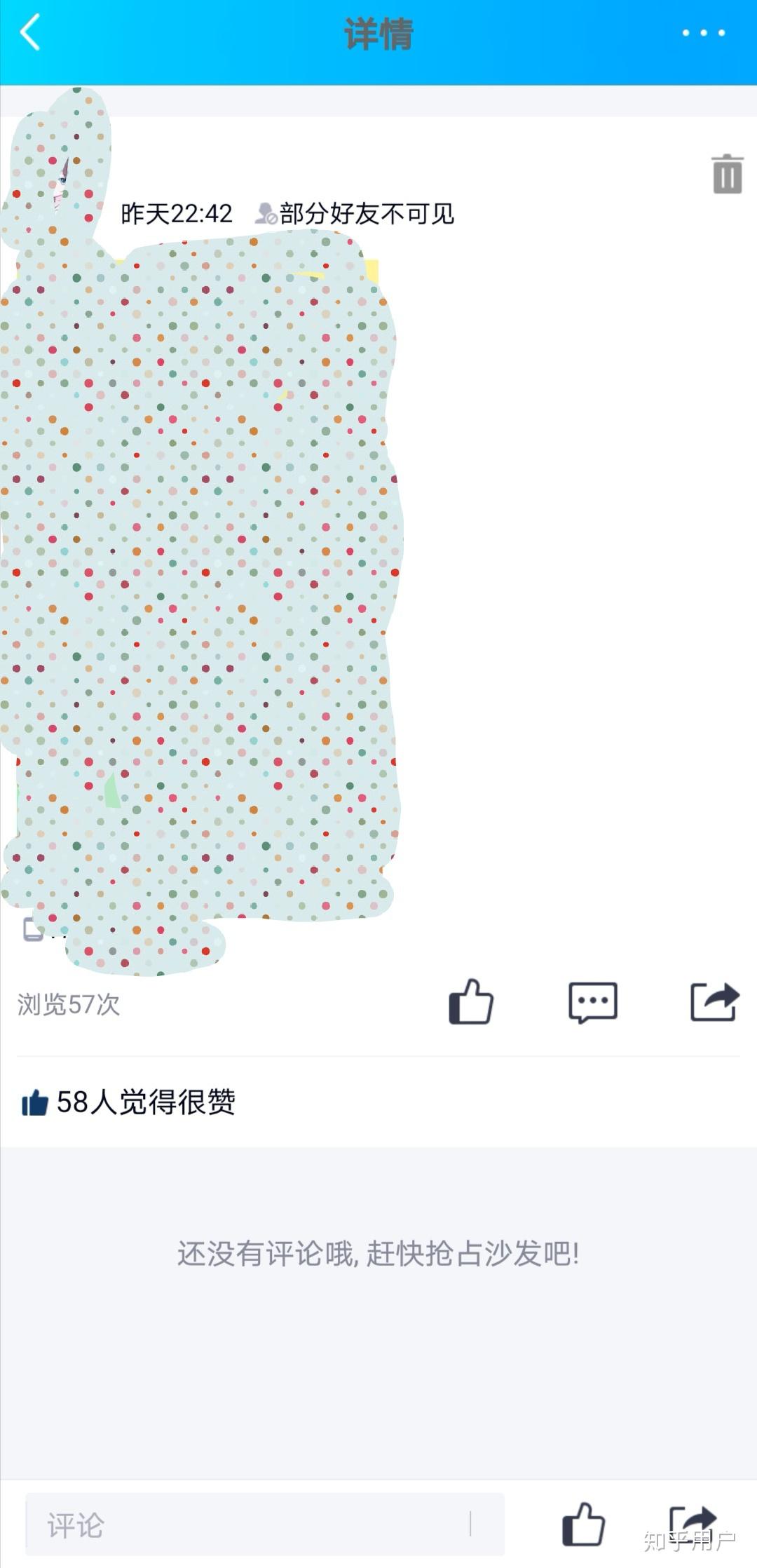757x1568 pixels.
Task: Delete this post with the trash icon
Action: pyautogui.click(x=727, y=174)
